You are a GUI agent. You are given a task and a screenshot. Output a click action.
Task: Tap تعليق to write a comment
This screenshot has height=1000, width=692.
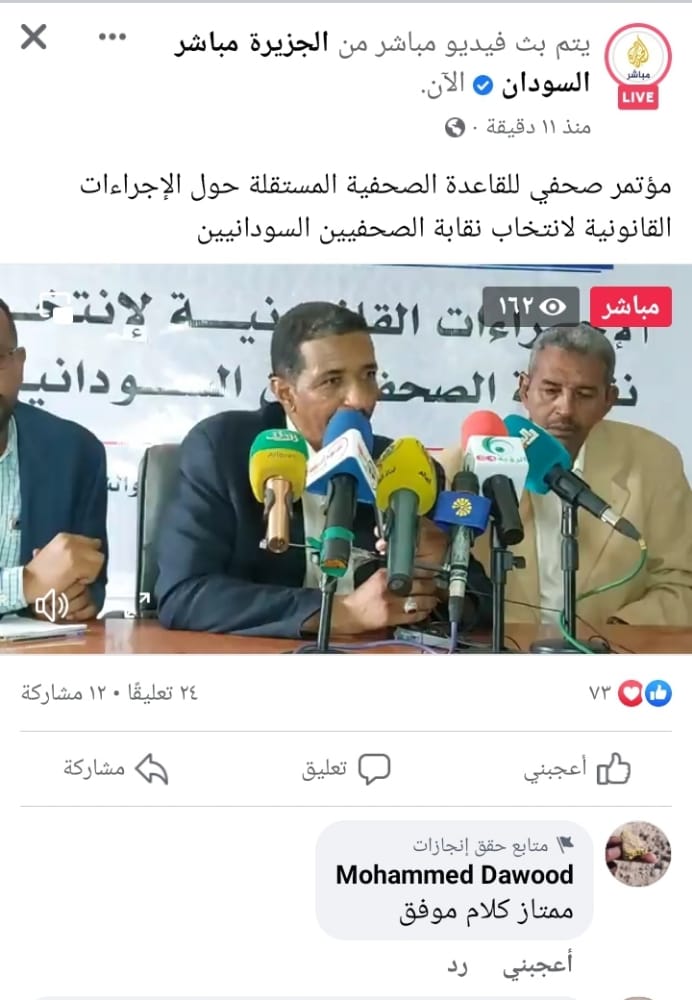tap(346, 769)
